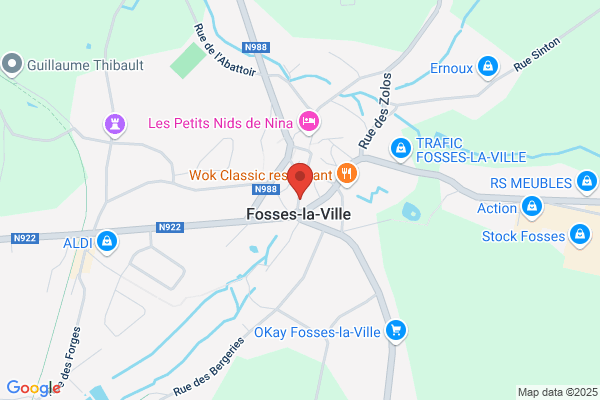Select the OKay Fosses-la-Ville supermarket marker

click(396, 331)
